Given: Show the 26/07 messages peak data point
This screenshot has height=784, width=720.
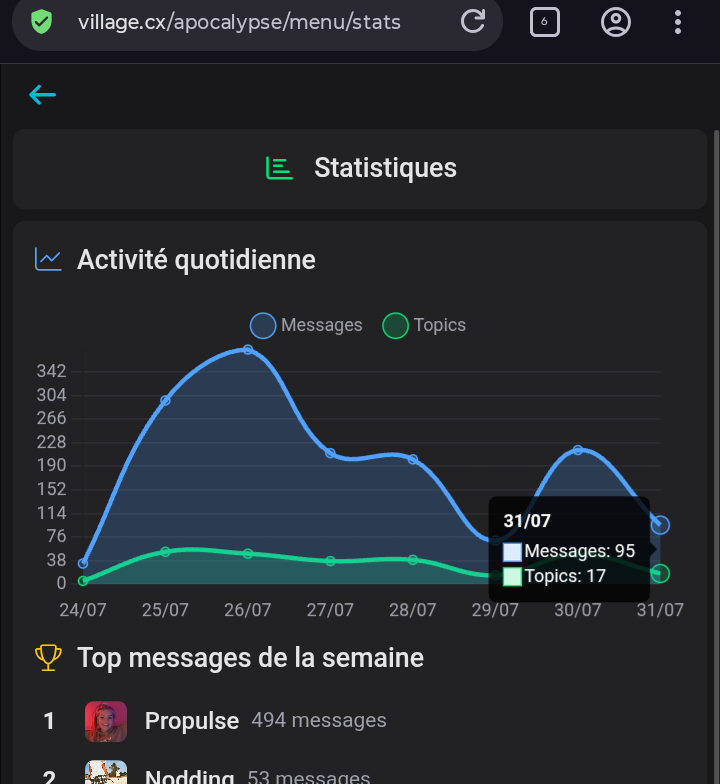Looking at the screenshot, I should (x=248, y=350).
